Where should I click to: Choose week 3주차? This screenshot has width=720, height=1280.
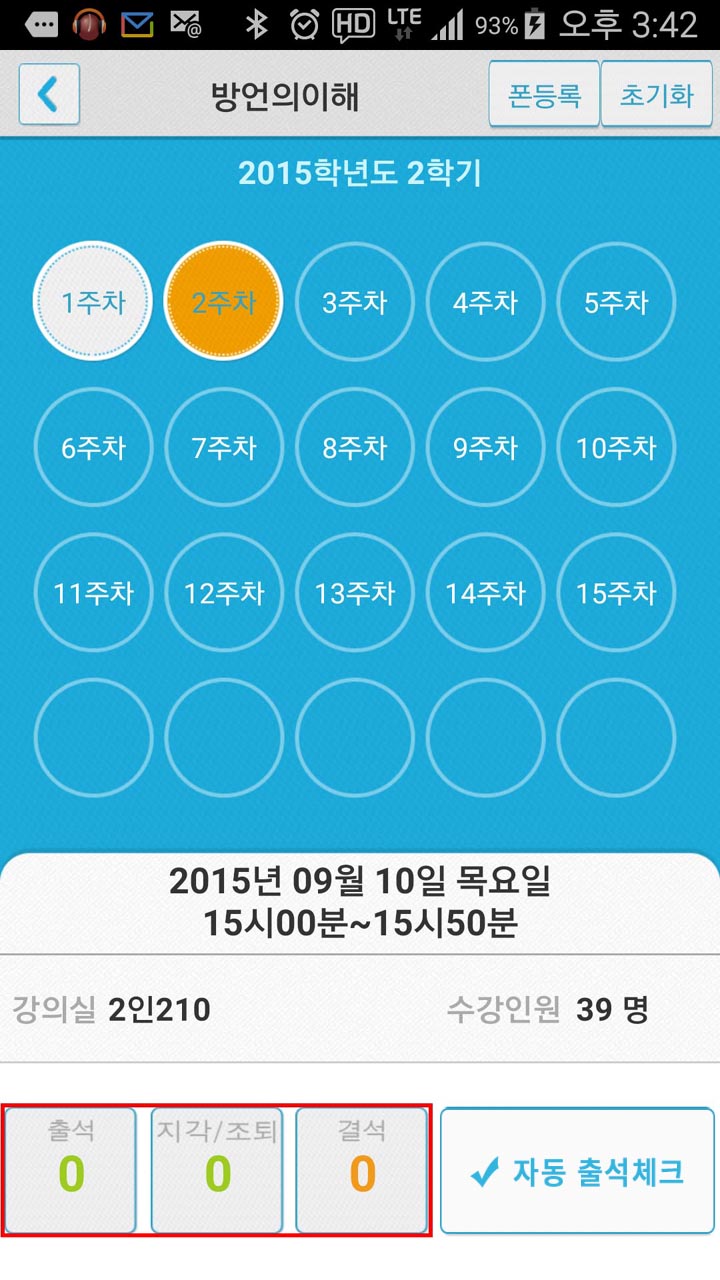point(355,302)
